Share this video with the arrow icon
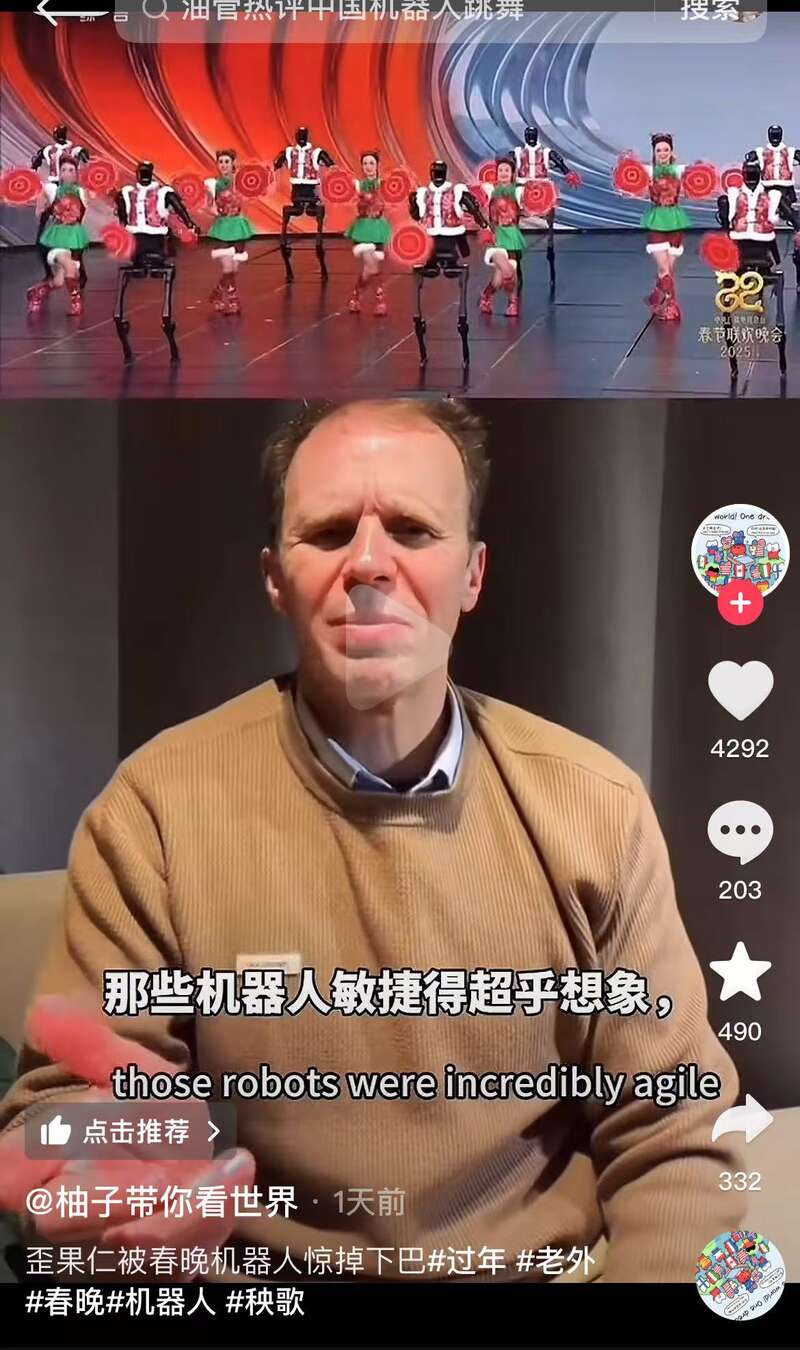The height and width of the screenshot is (1350, 800). [741, 1120]
